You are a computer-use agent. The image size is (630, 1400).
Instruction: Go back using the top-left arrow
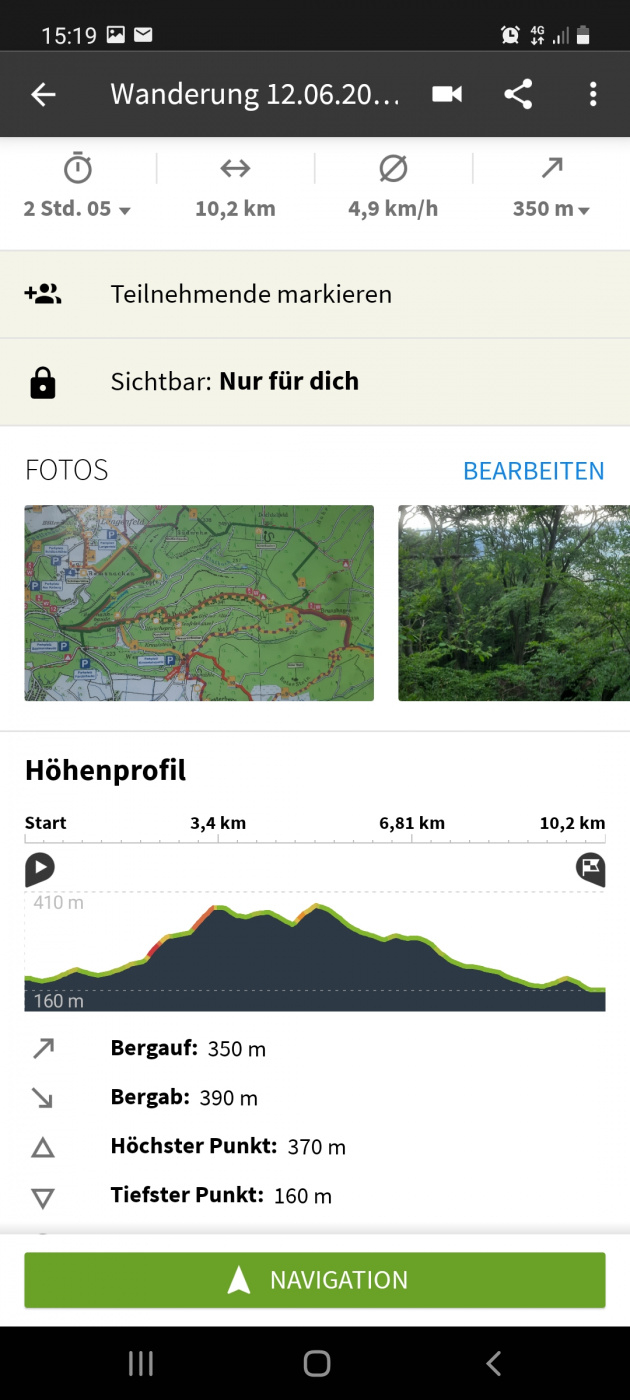tap(43, 95)
